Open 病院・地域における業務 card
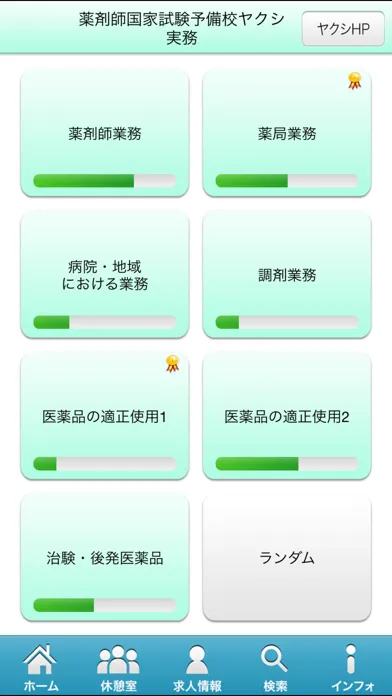This screenshot has width=392, height=696. (x=105, y=274)
